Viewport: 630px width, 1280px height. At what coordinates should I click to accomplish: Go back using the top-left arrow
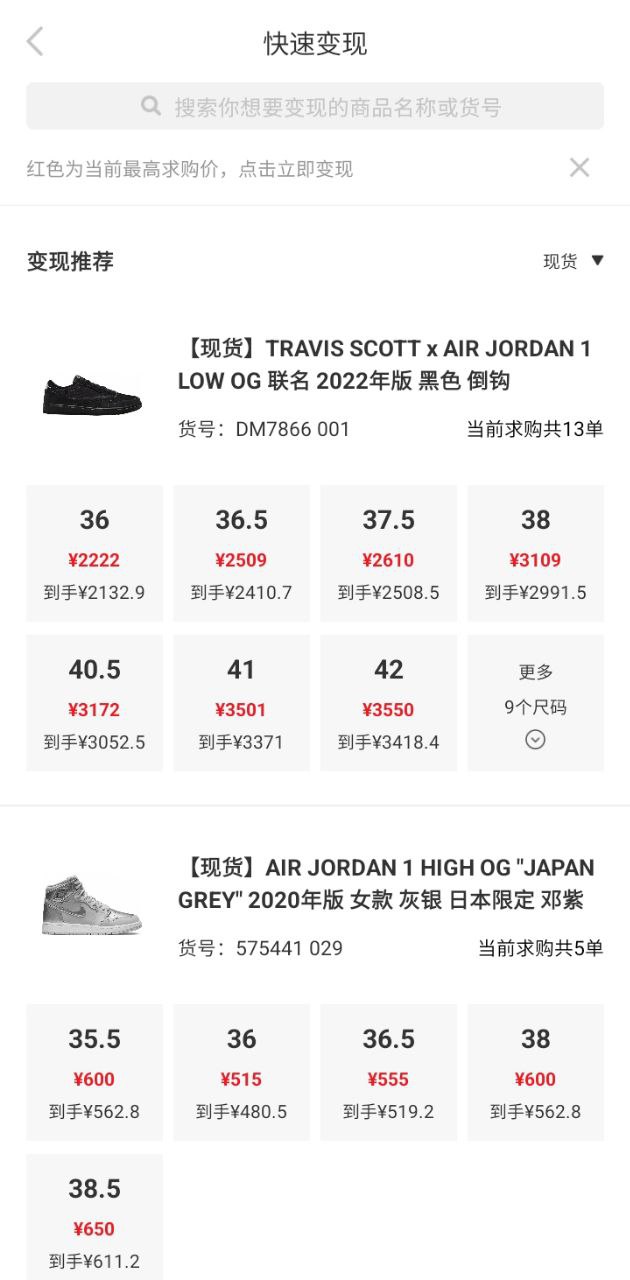click(36, 42)
